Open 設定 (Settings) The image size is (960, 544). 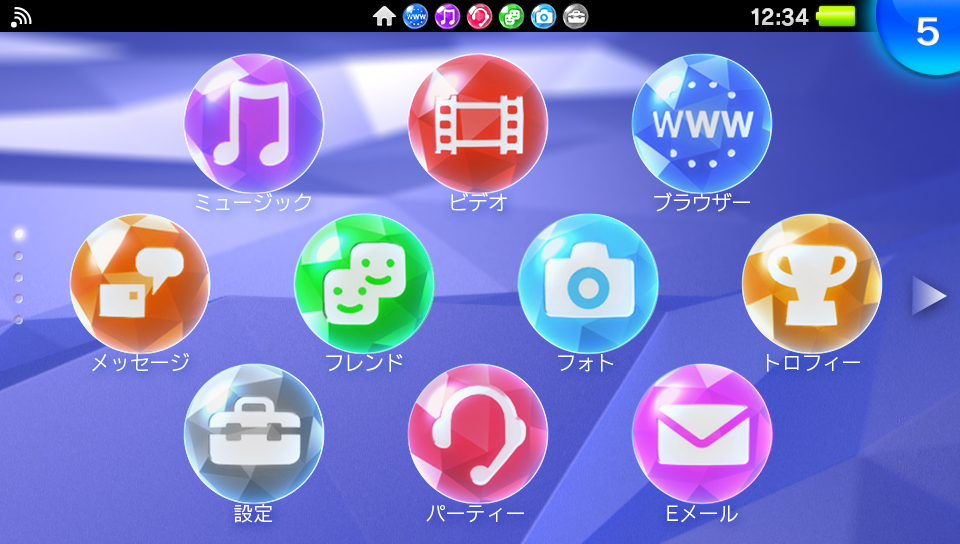tap(254, 434)
